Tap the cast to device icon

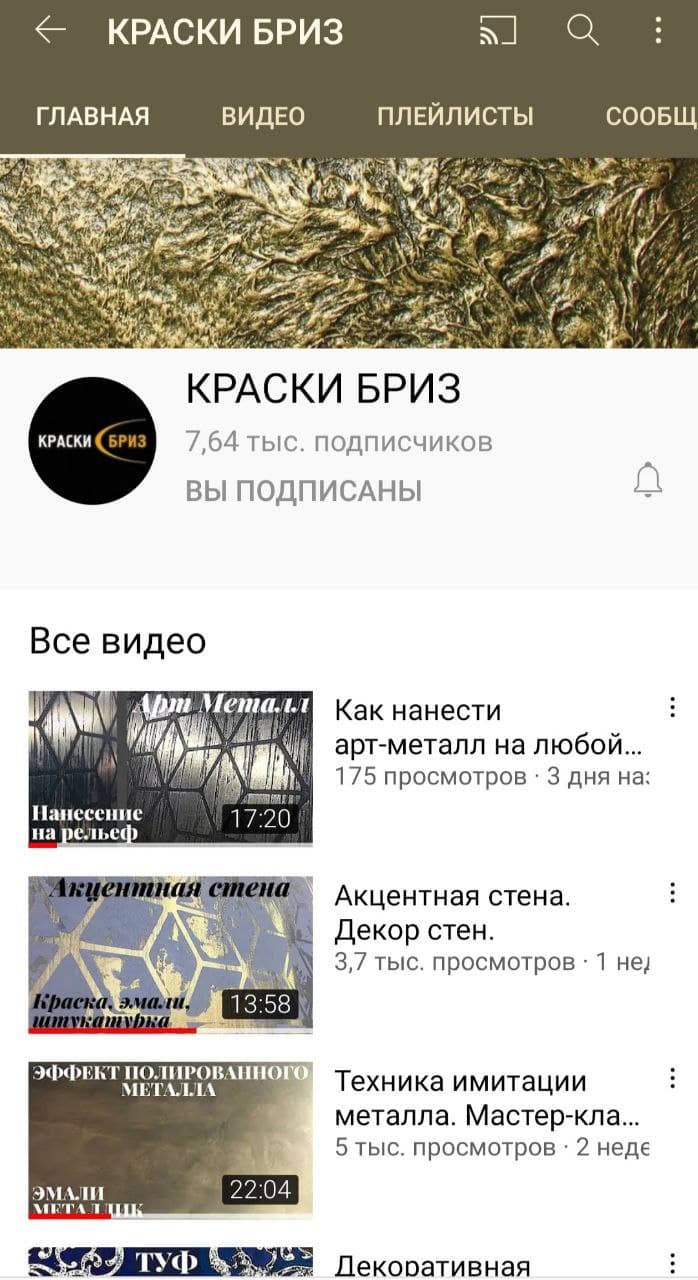(498, 32)
